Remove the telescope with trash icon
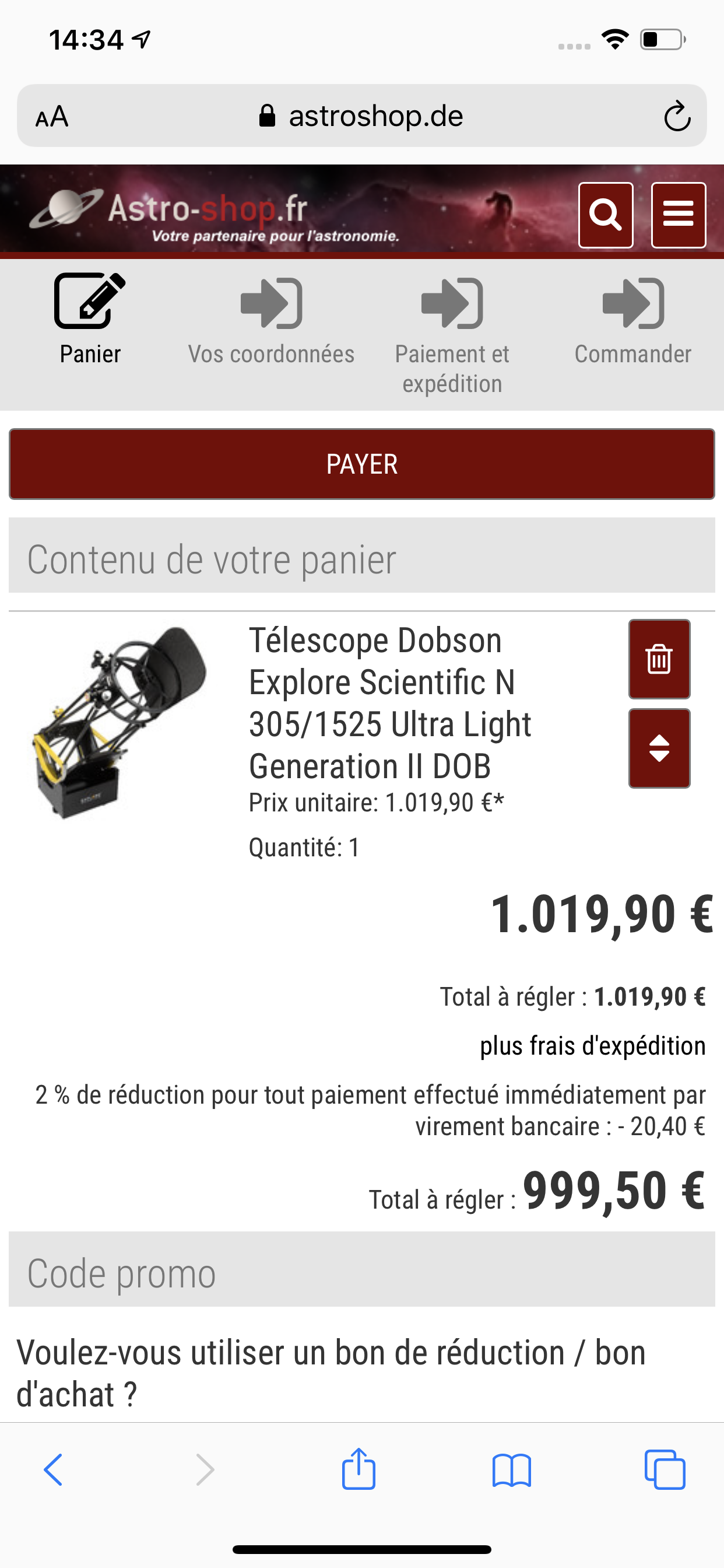The width and height of the screenshot is (724, 1568). click(659, 659)
